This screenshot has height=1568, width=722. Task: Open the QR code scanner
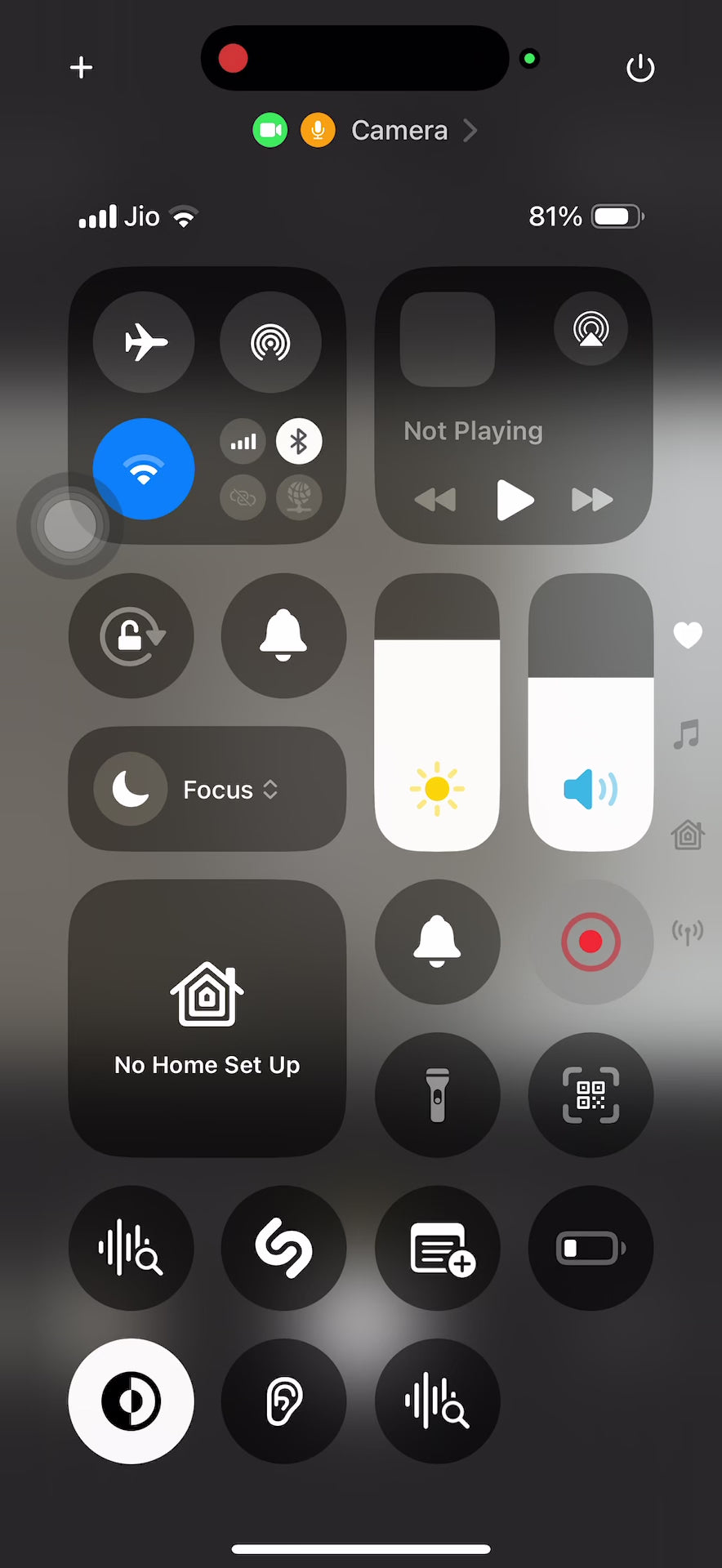591,1095
